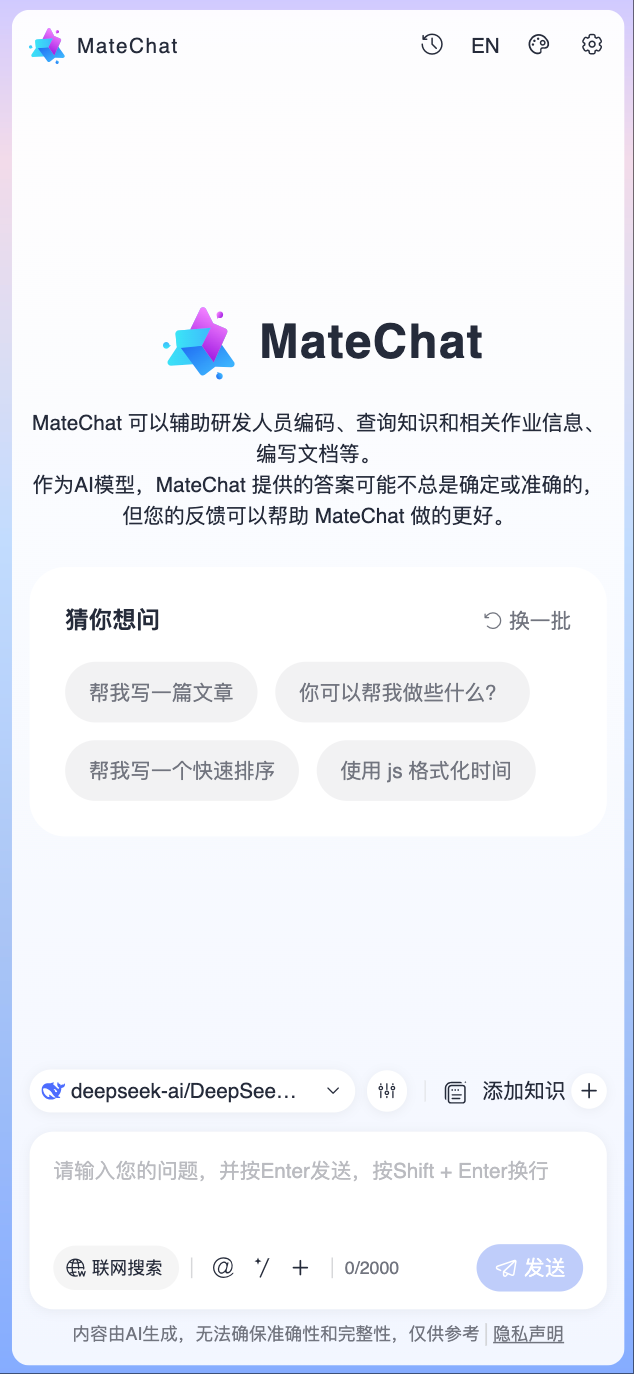Select the 帮我写一篇文章 suggestion chip

161,692
